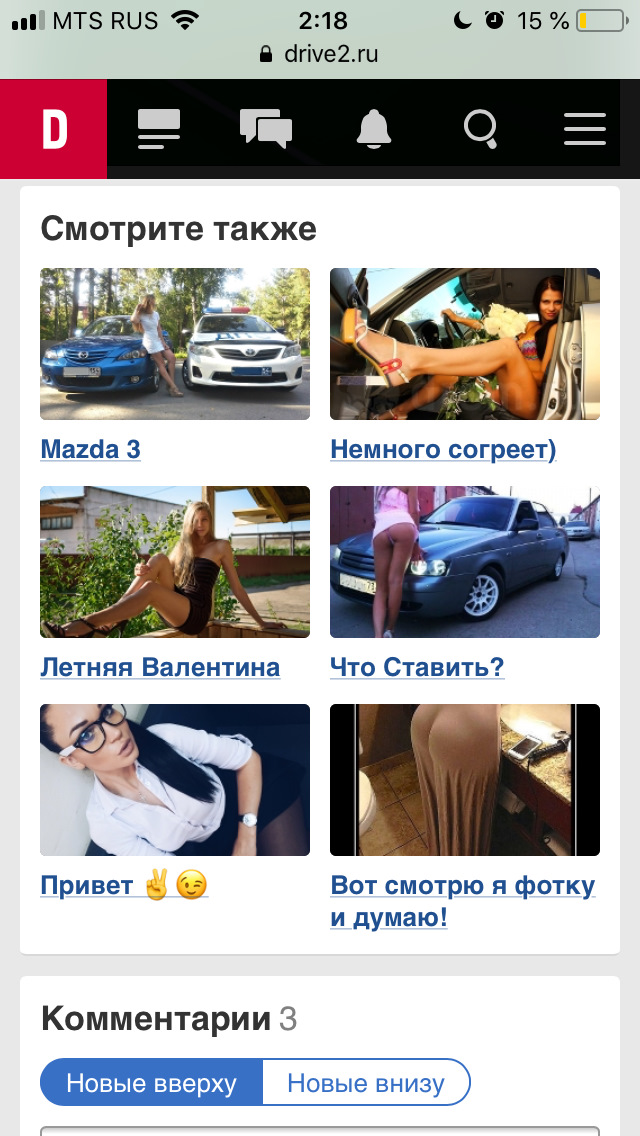Tap the drive2.ru address bar
Screen dimensions: 640x1136
[x=320, y=54]
